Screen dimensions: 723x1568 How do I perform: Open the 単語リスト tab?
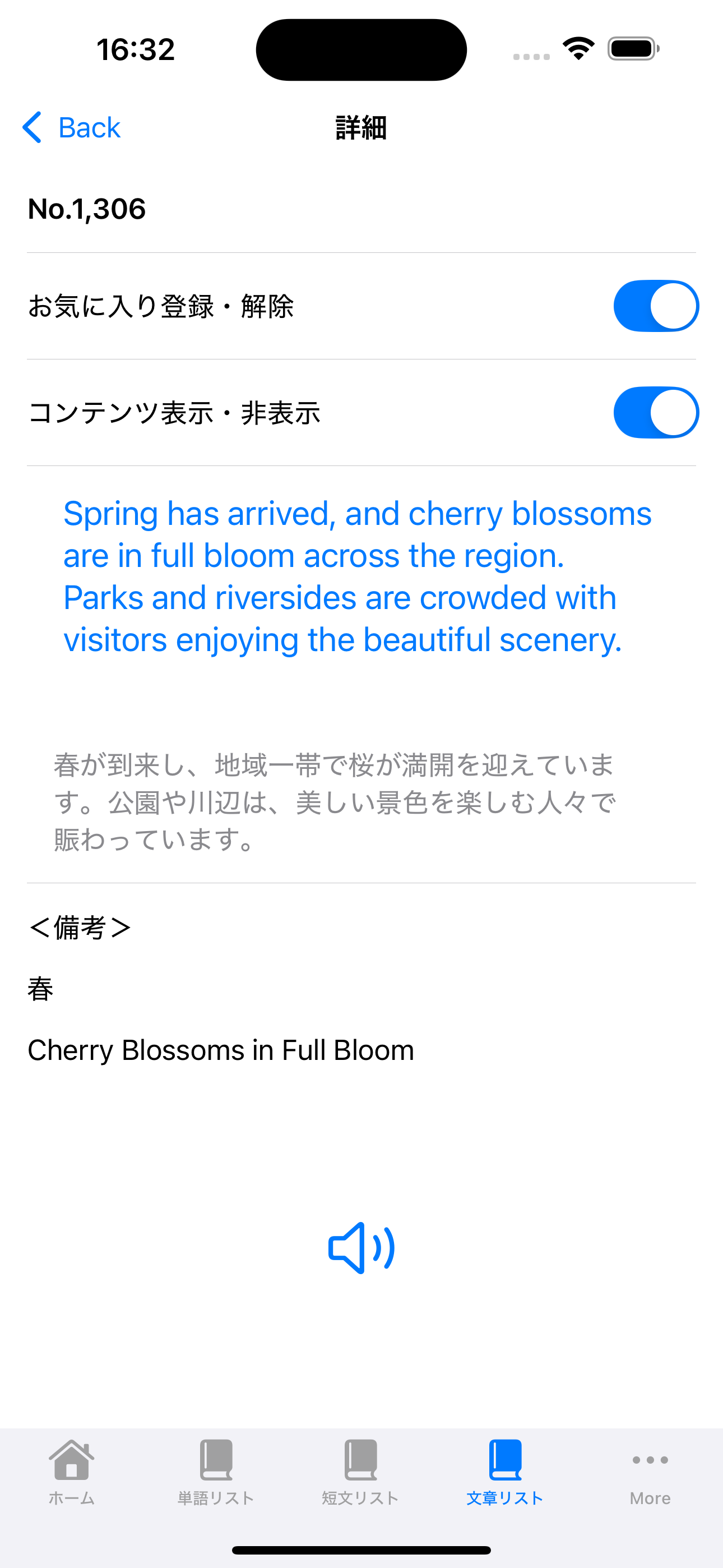coord(216,1472)
